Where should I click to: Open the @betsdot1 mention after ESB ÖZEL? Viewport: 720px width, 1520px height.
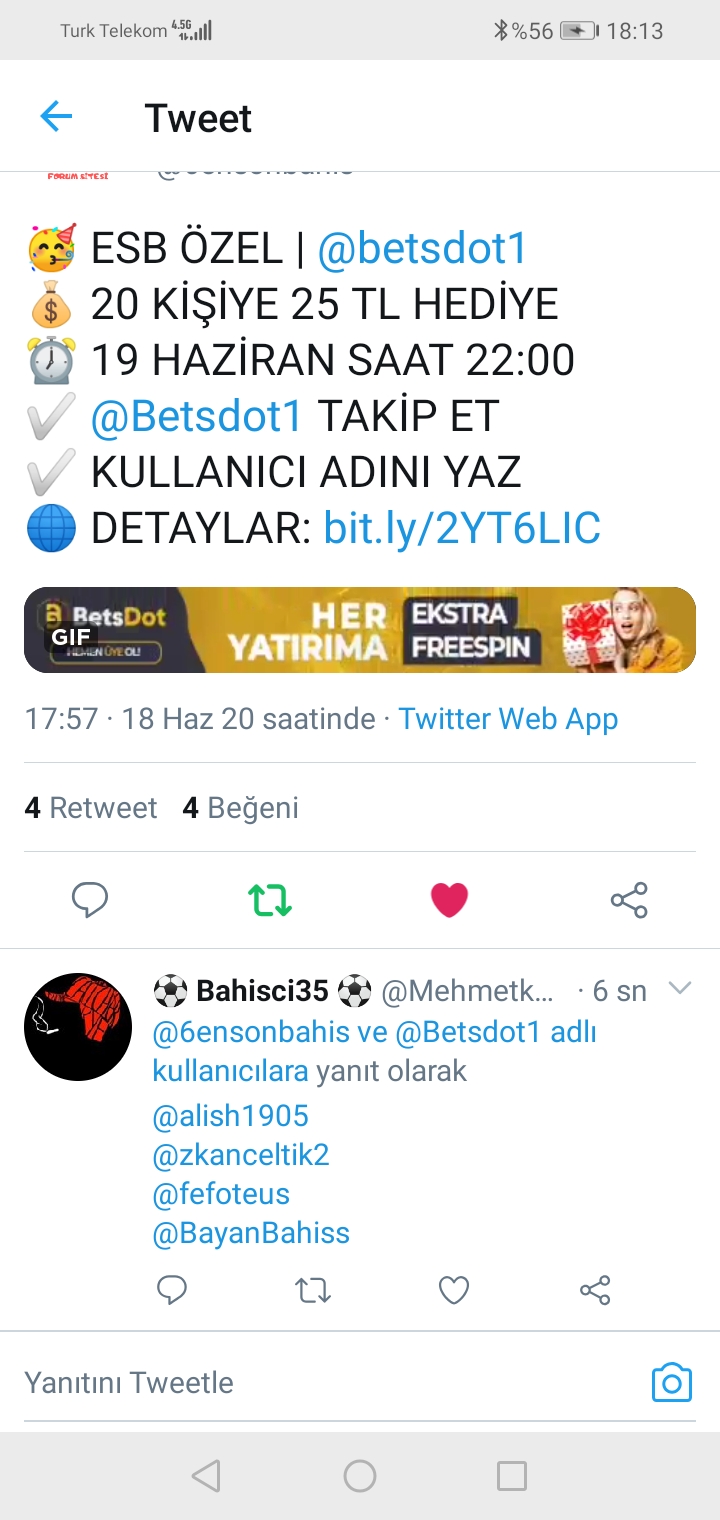(x=422, y=249)
